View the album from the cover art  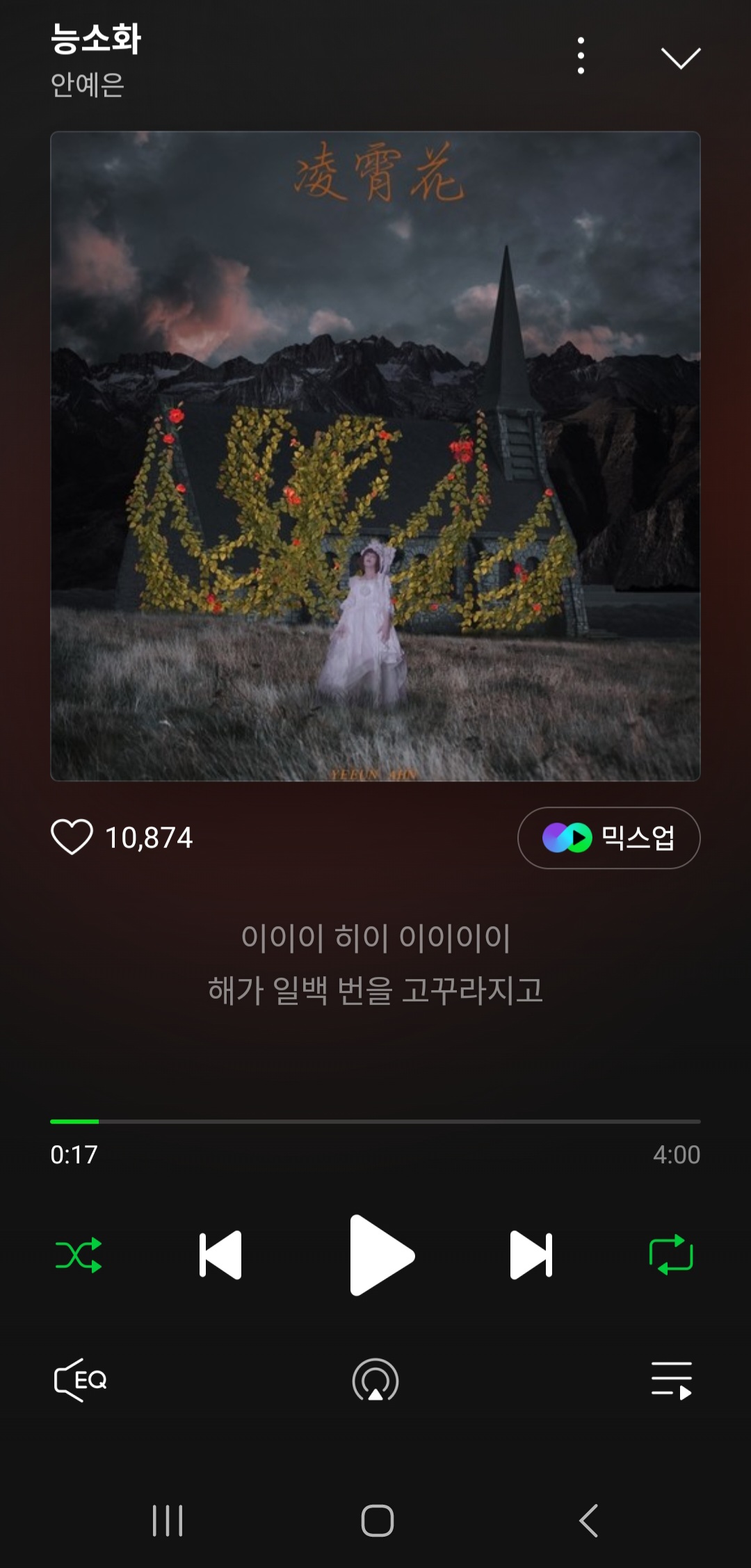tap(375, 456)
